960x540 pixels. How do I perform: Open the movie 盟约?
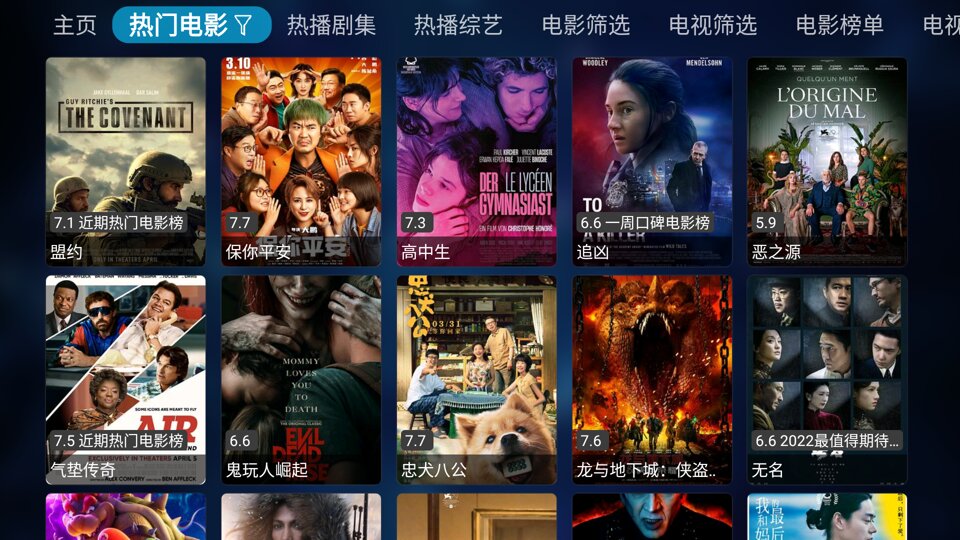click(x=126, y=160)
